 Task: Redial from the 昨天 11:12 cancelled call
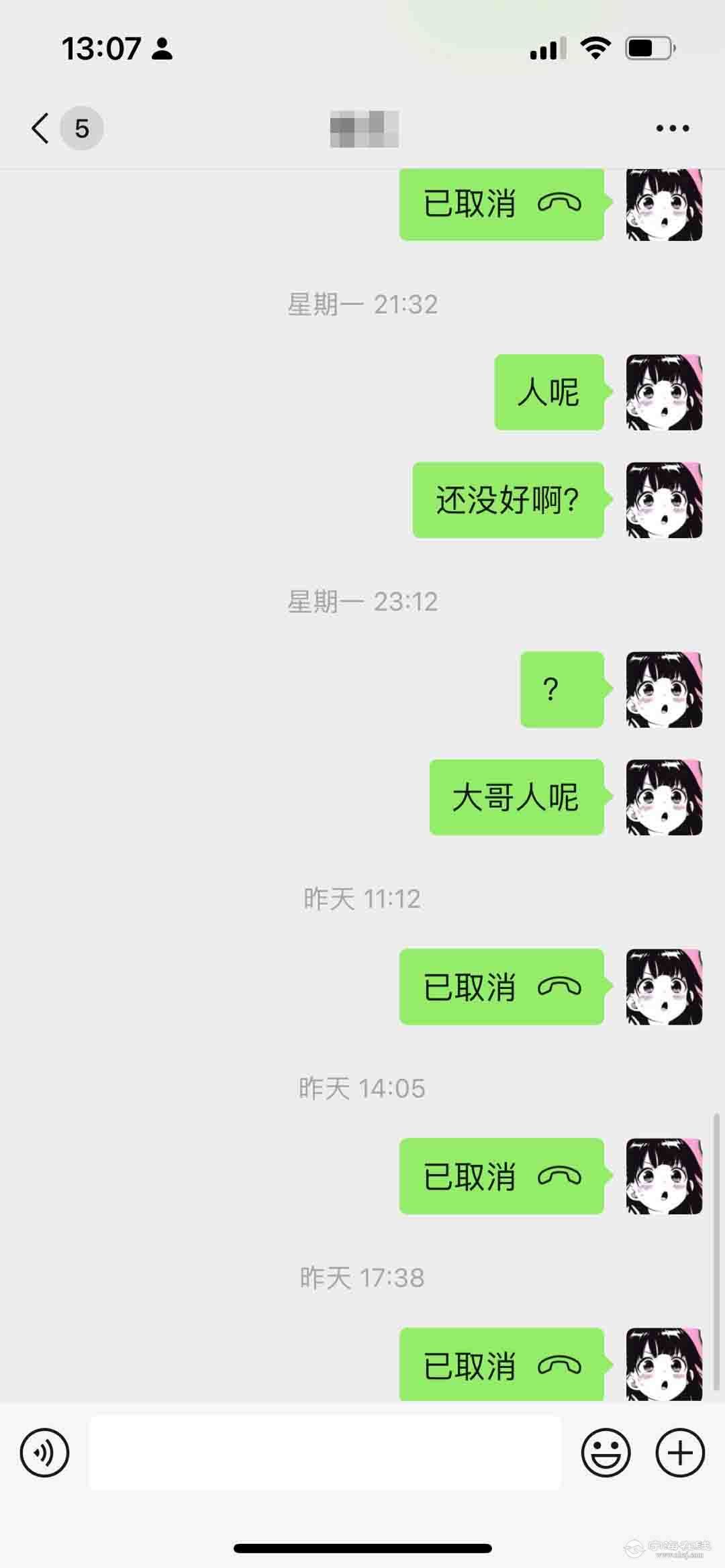(x=501, y=986)
